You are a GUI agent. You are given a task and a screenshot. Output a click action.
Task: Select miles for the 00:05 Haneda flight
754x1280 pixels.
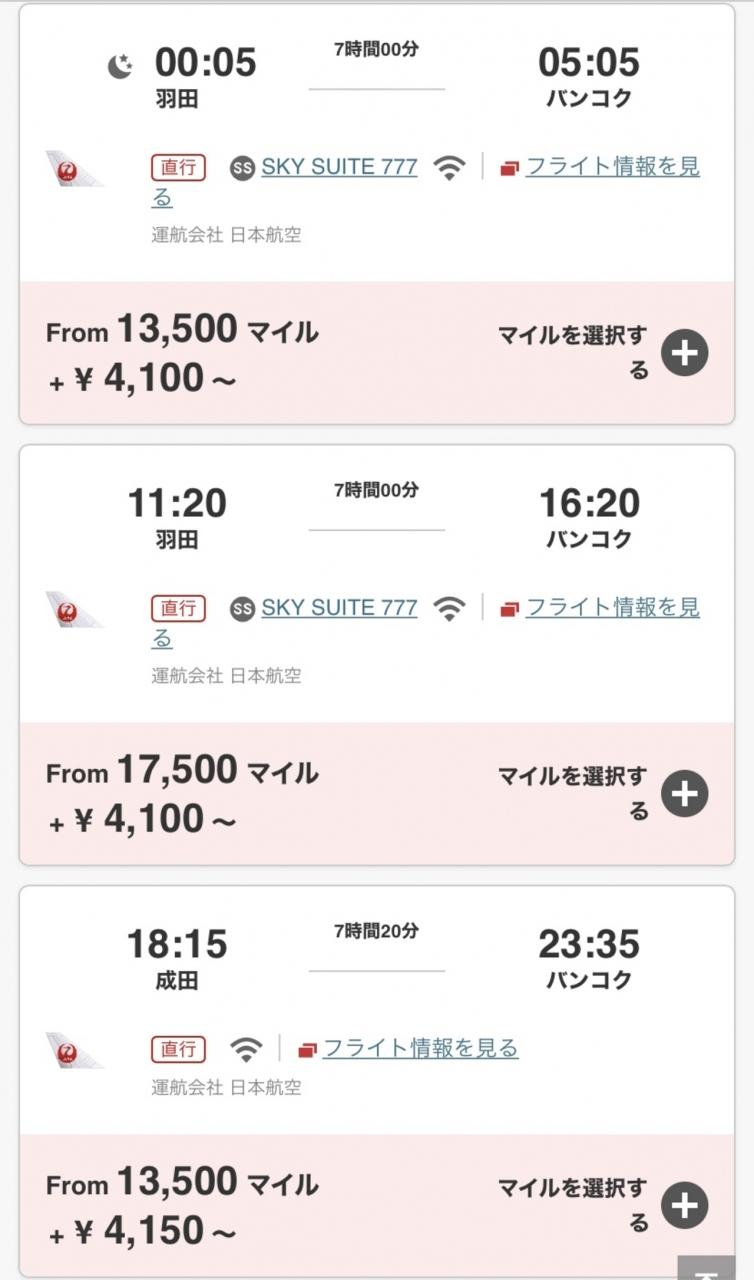(684, 353)
